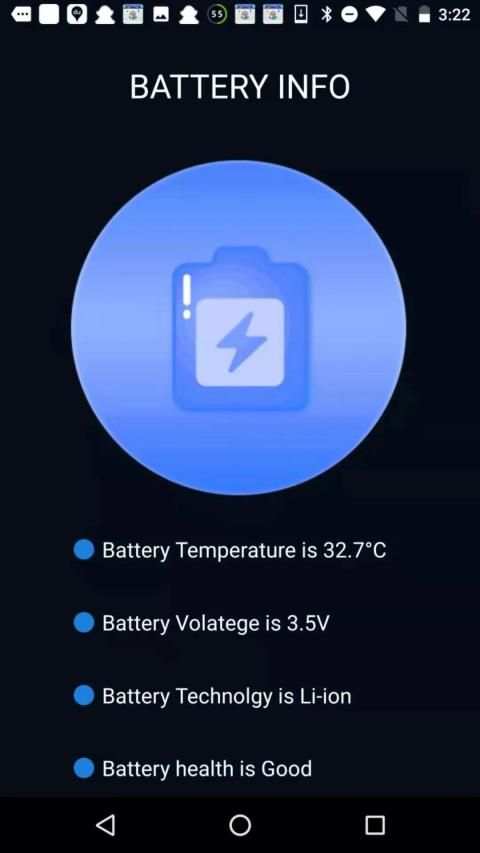
Task: Tap the home circle button
Action: (x=240, y=825)
